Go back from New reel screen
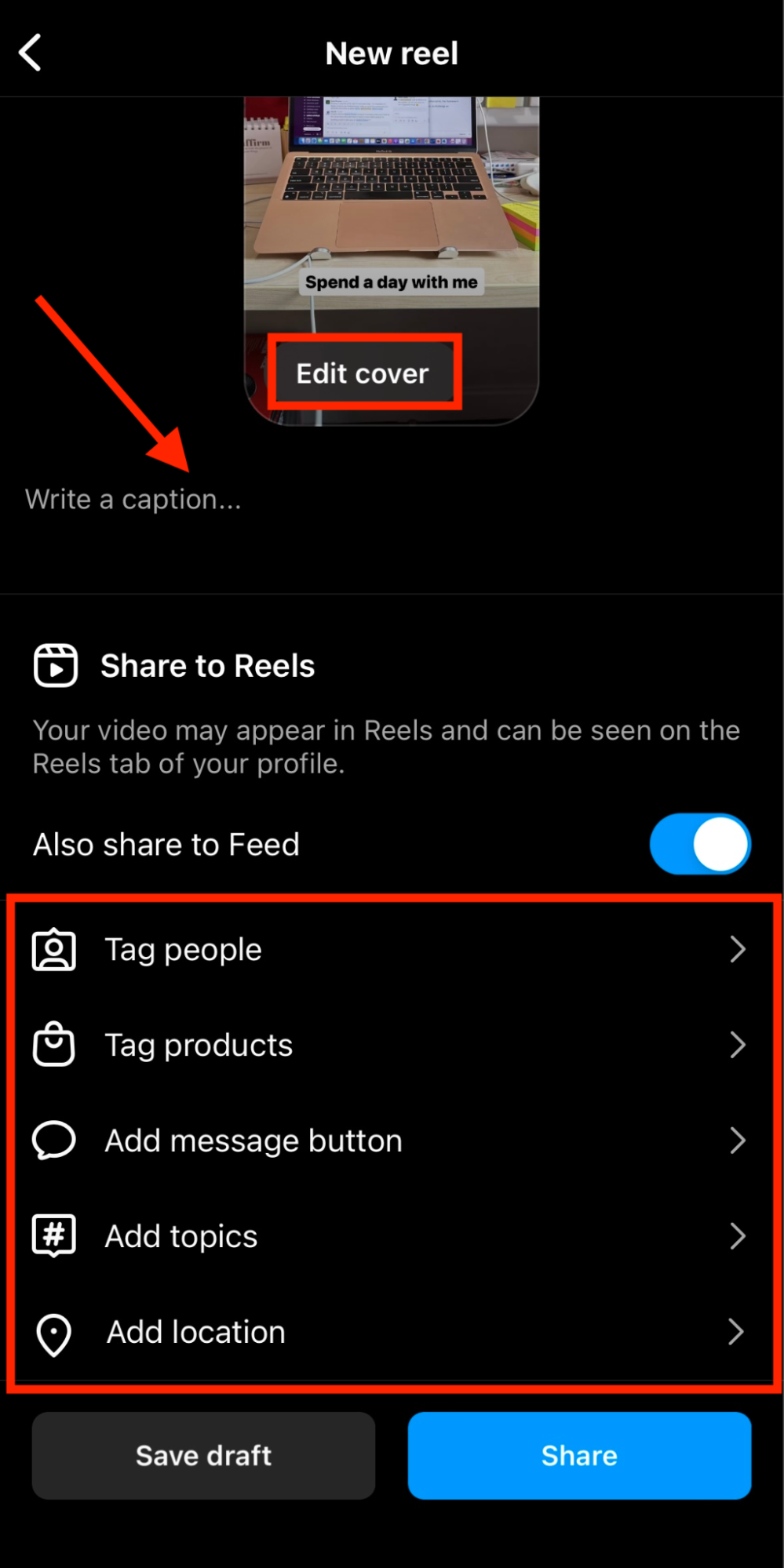Screen dimensions: 784x1568 tap(30, 53)
